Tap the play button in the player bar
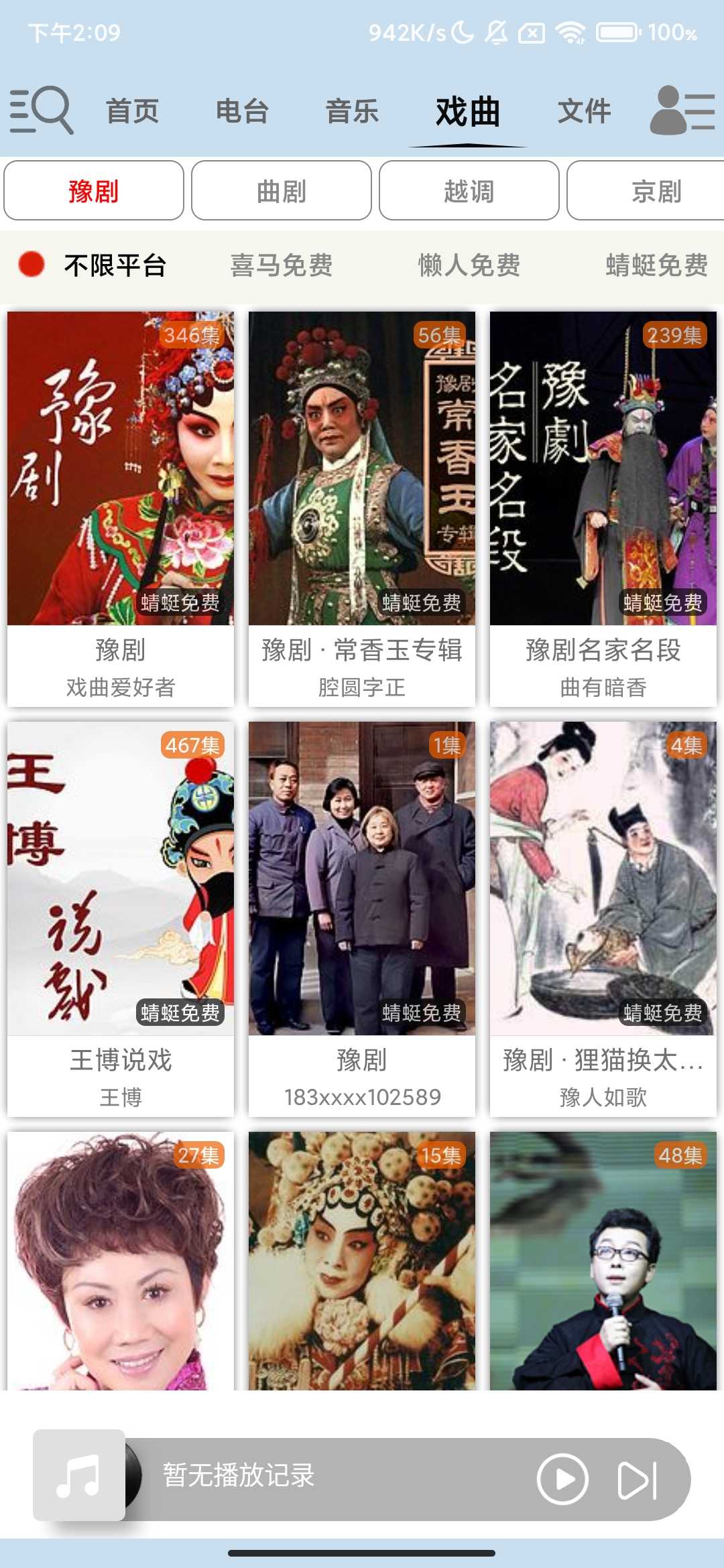The height and width of the screenshot is (1568, 724). coord(562,1479)
